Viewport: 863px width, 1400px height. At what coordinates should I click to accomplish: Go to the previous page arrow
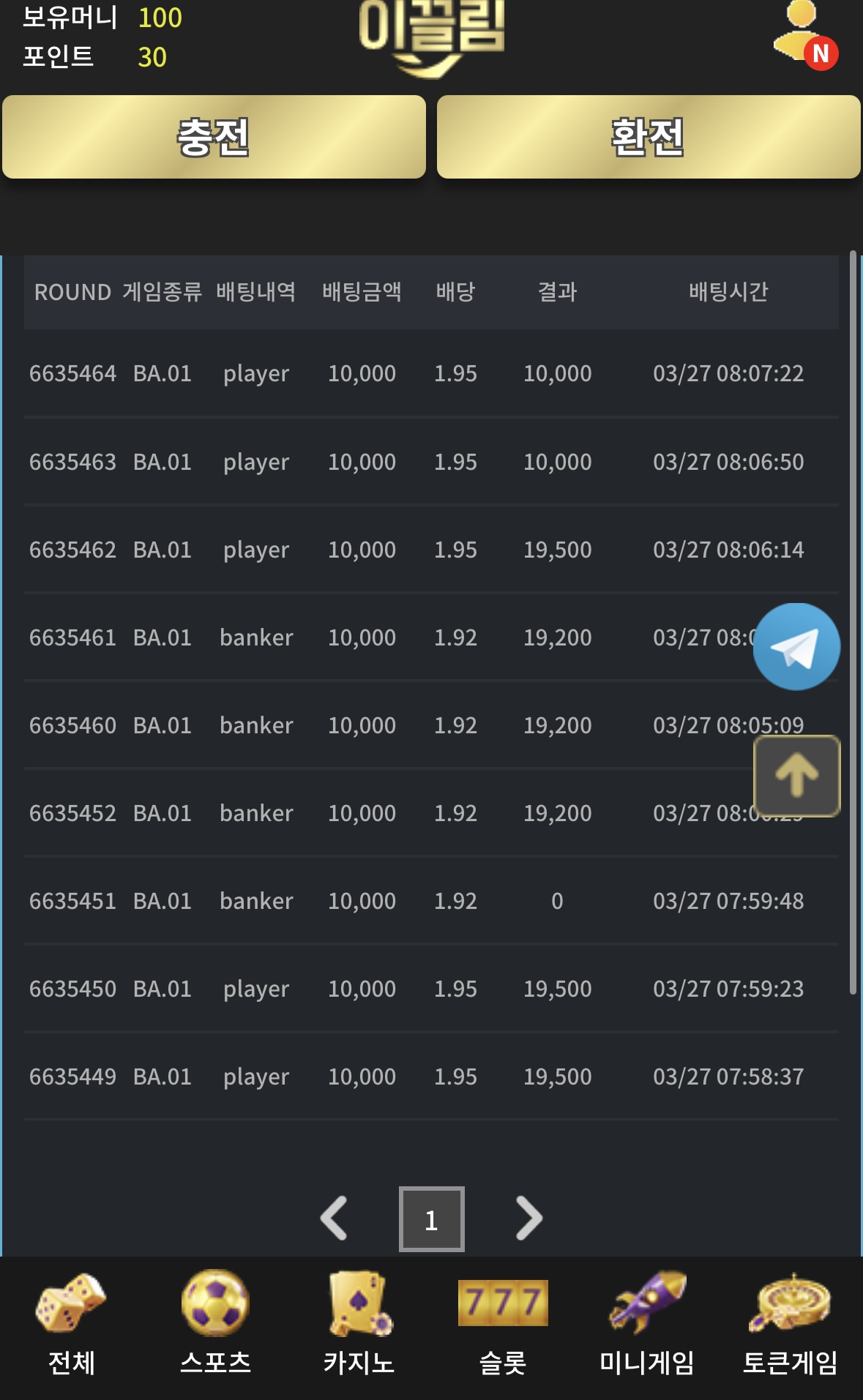(334, 1219)
